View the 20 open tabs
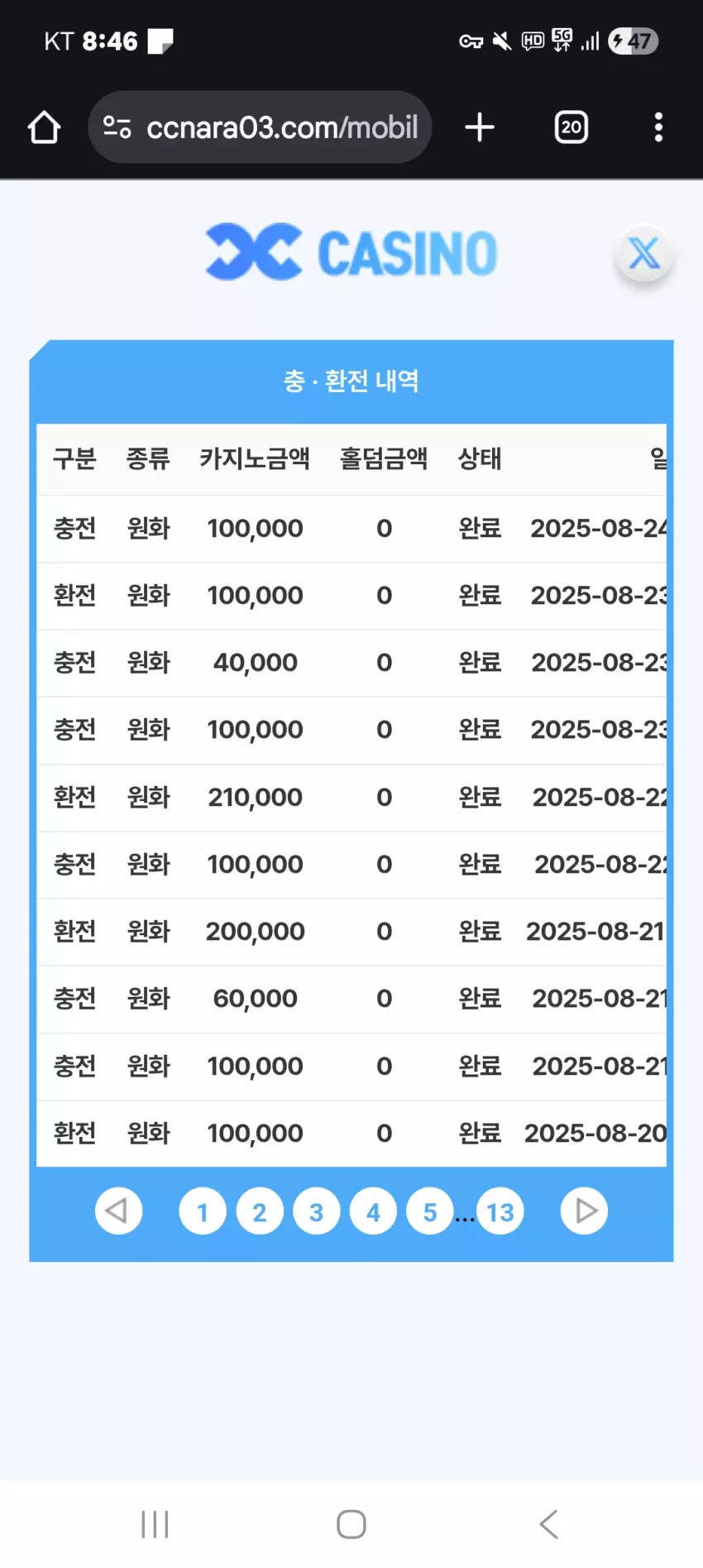The width and height of the screenshot is (703, 1568). coord(571,127)
